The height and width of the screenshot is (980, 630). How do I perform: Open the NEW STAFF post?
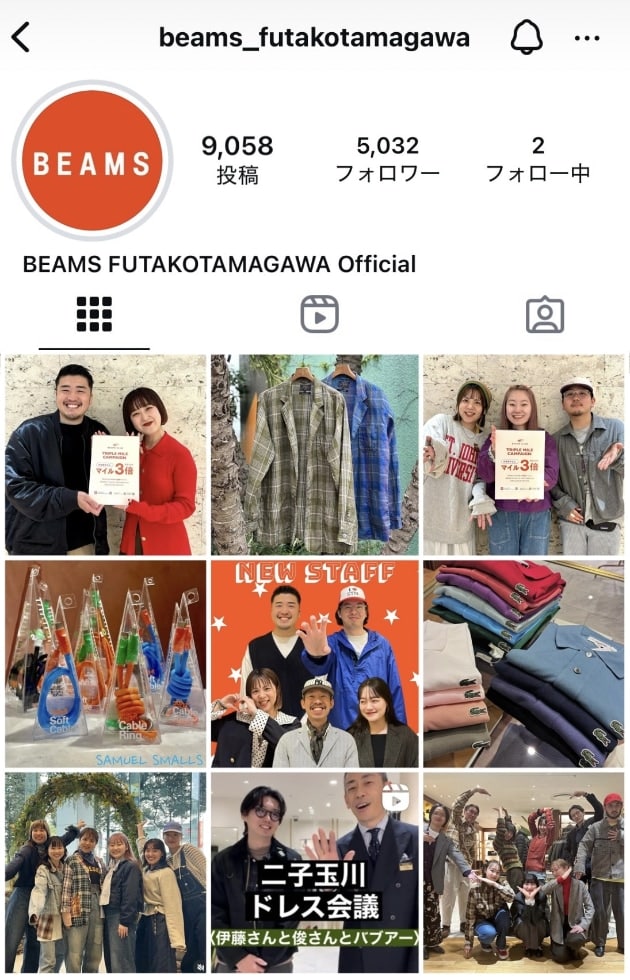pos(315,663)
